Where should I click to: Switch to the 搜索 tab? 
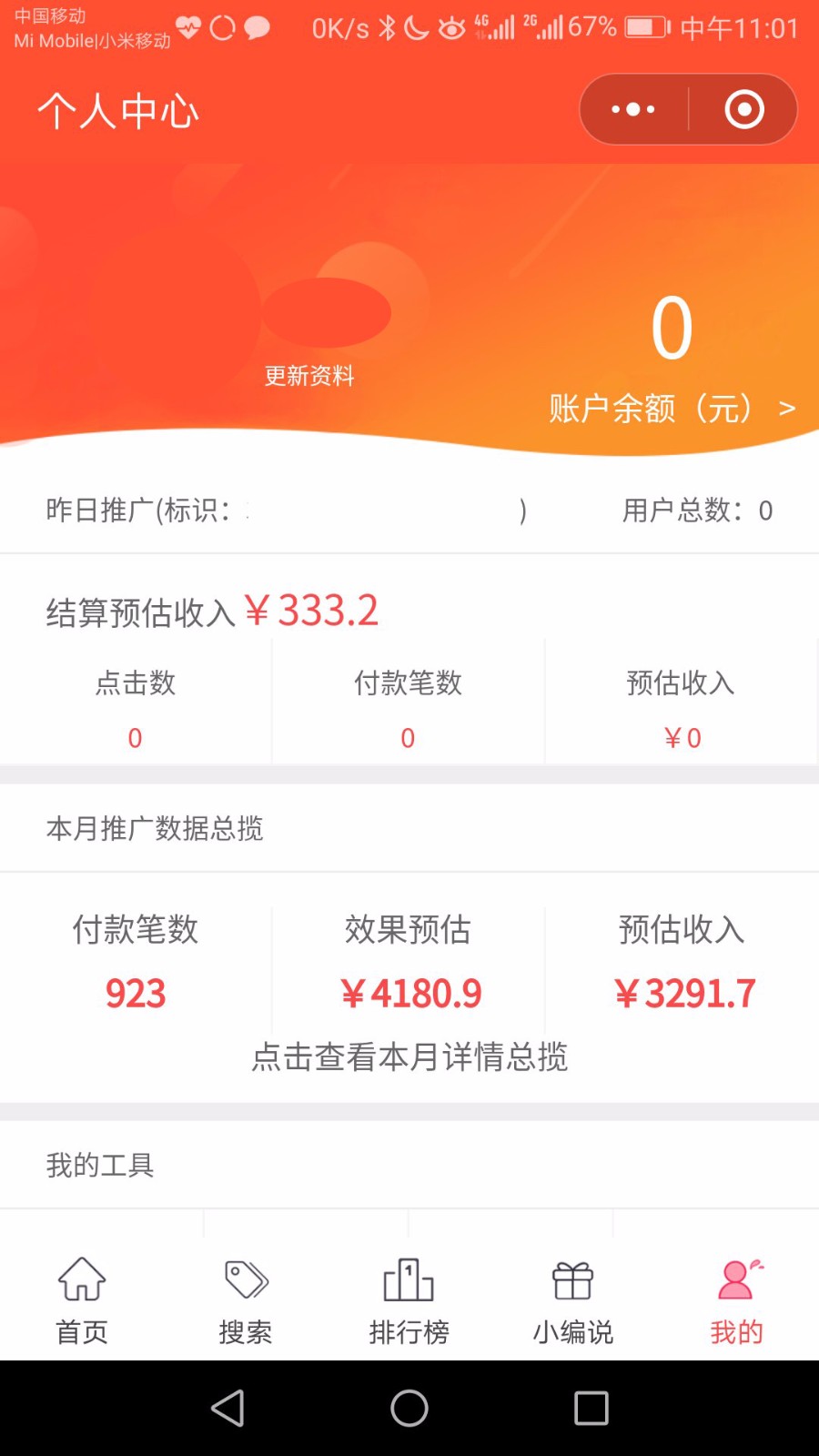pos(246,1301)
